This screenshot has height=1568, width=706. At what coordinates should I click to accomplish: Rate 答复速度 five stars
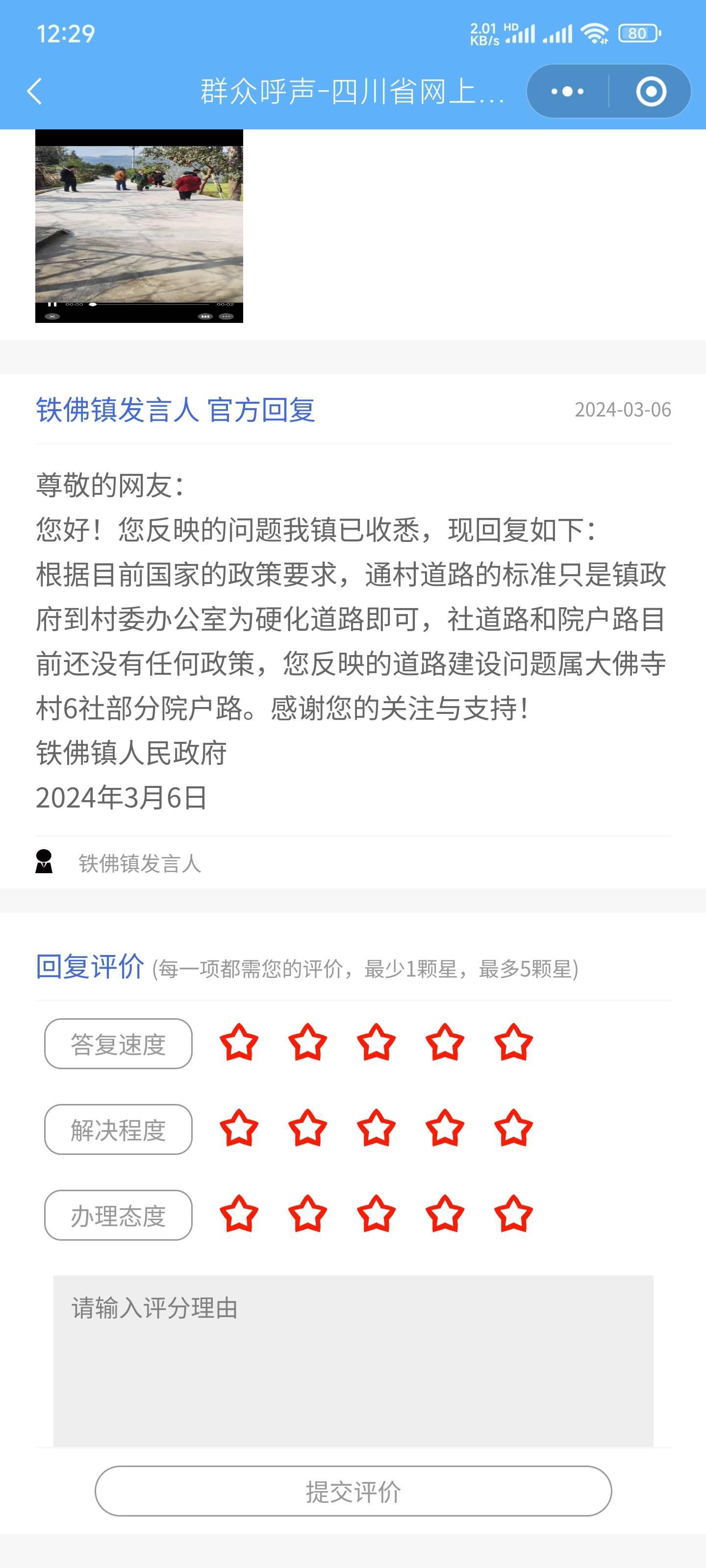513,1043
